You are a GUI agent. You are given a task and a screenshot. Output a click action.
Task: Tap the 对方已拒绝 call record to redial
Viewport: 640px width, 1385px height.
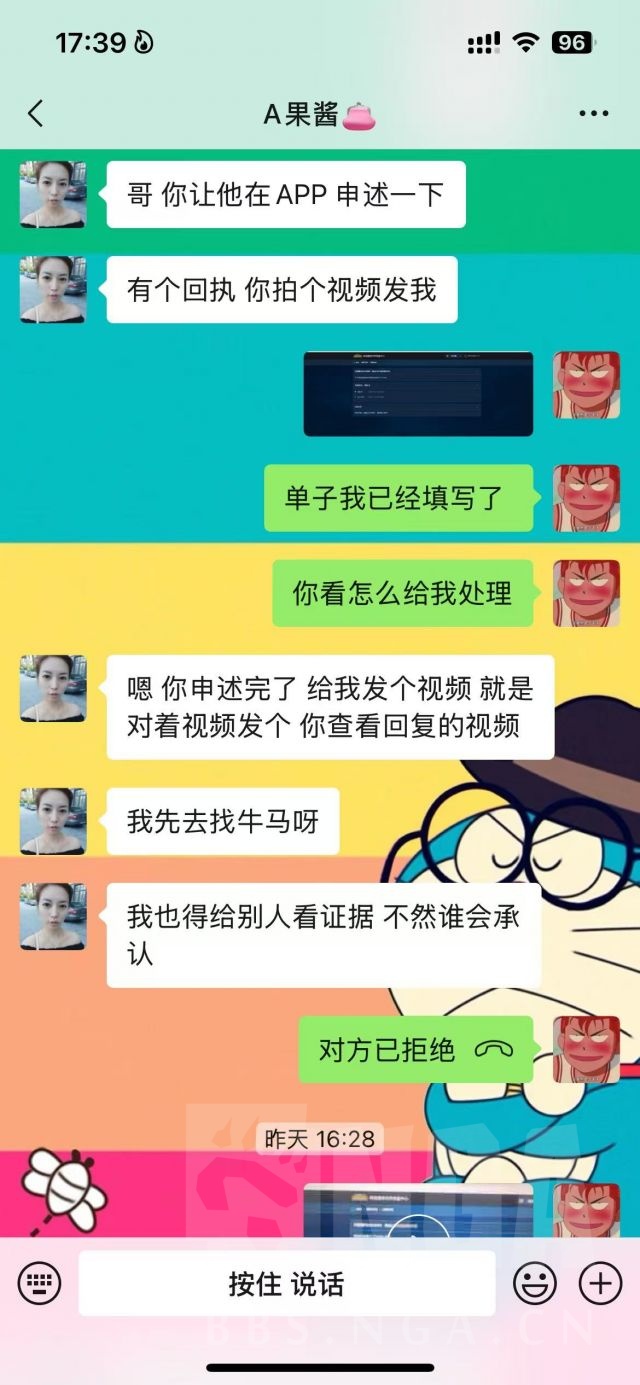(x=414, y=1049)
